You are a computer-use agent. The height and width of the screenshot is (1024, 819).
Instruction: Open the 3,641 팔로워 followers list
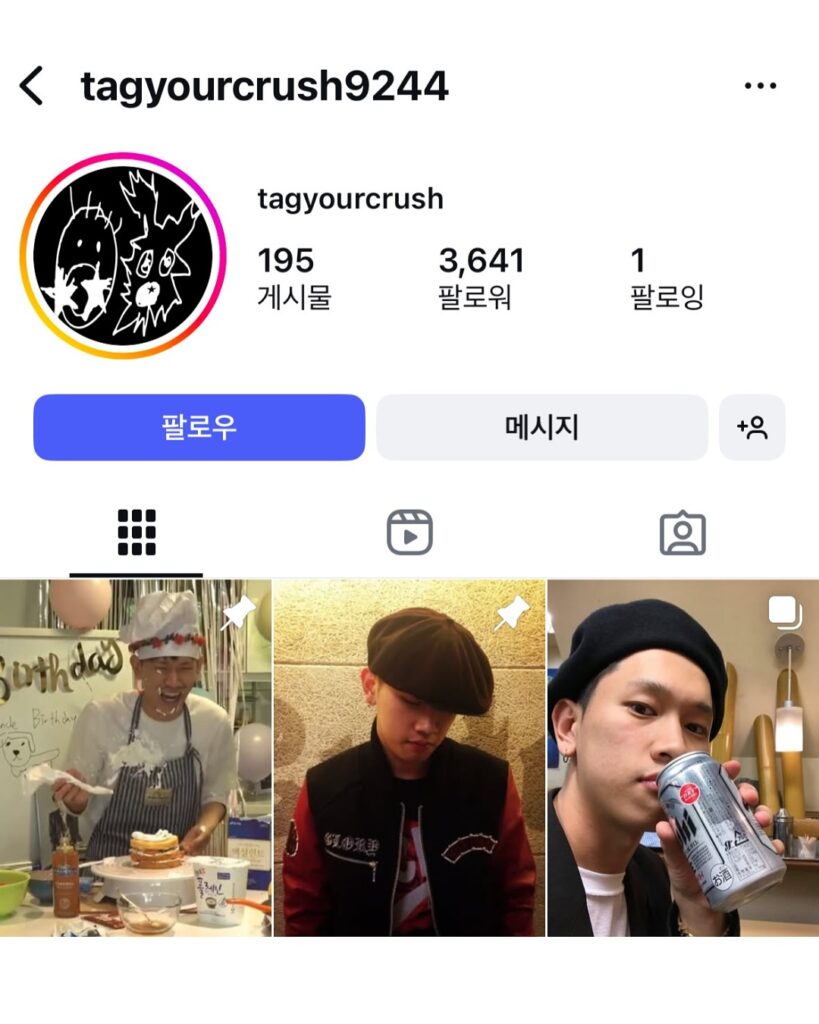(x=481, y=277)
